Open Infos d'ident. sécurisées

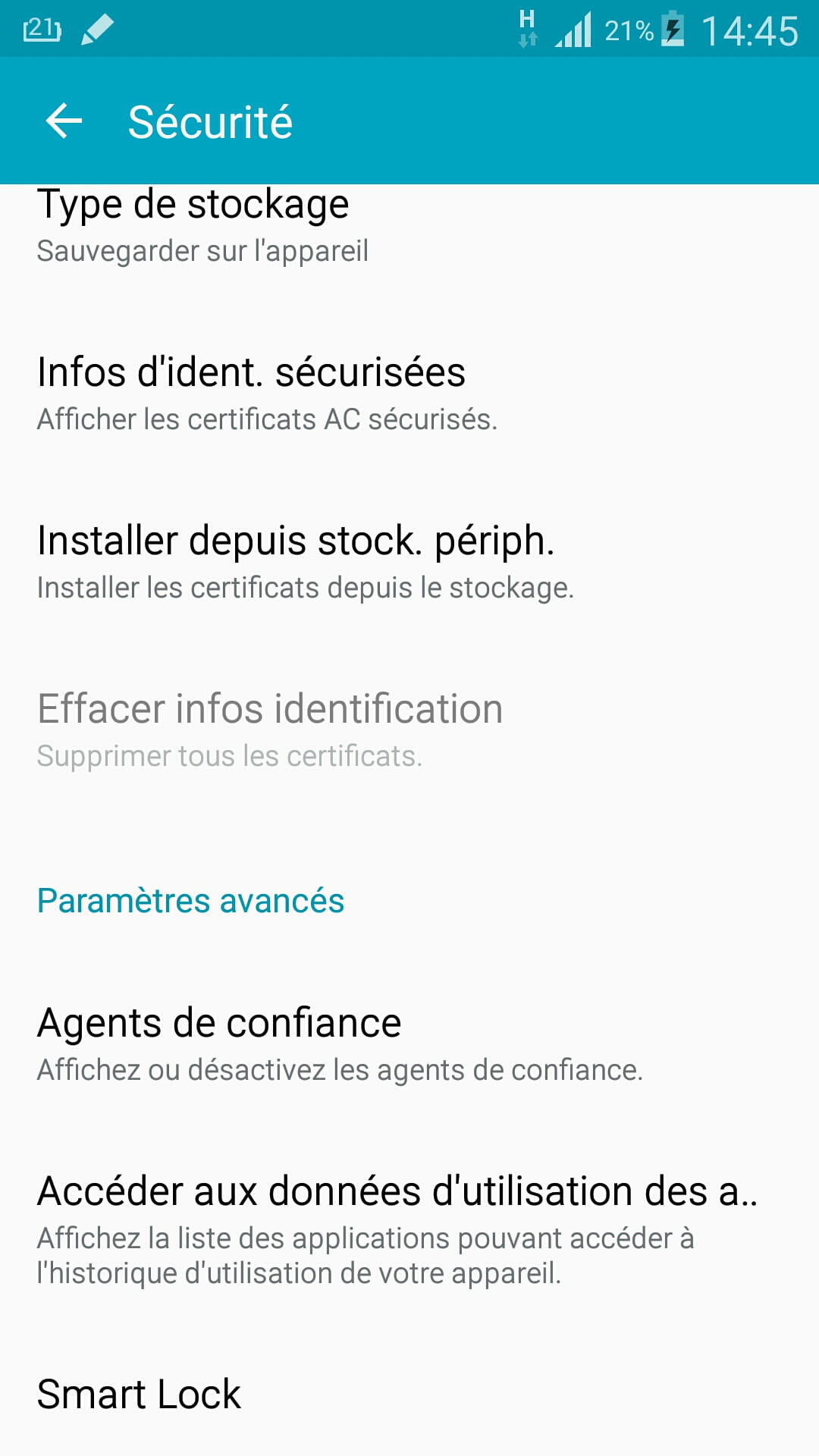(x=409, y=393)
